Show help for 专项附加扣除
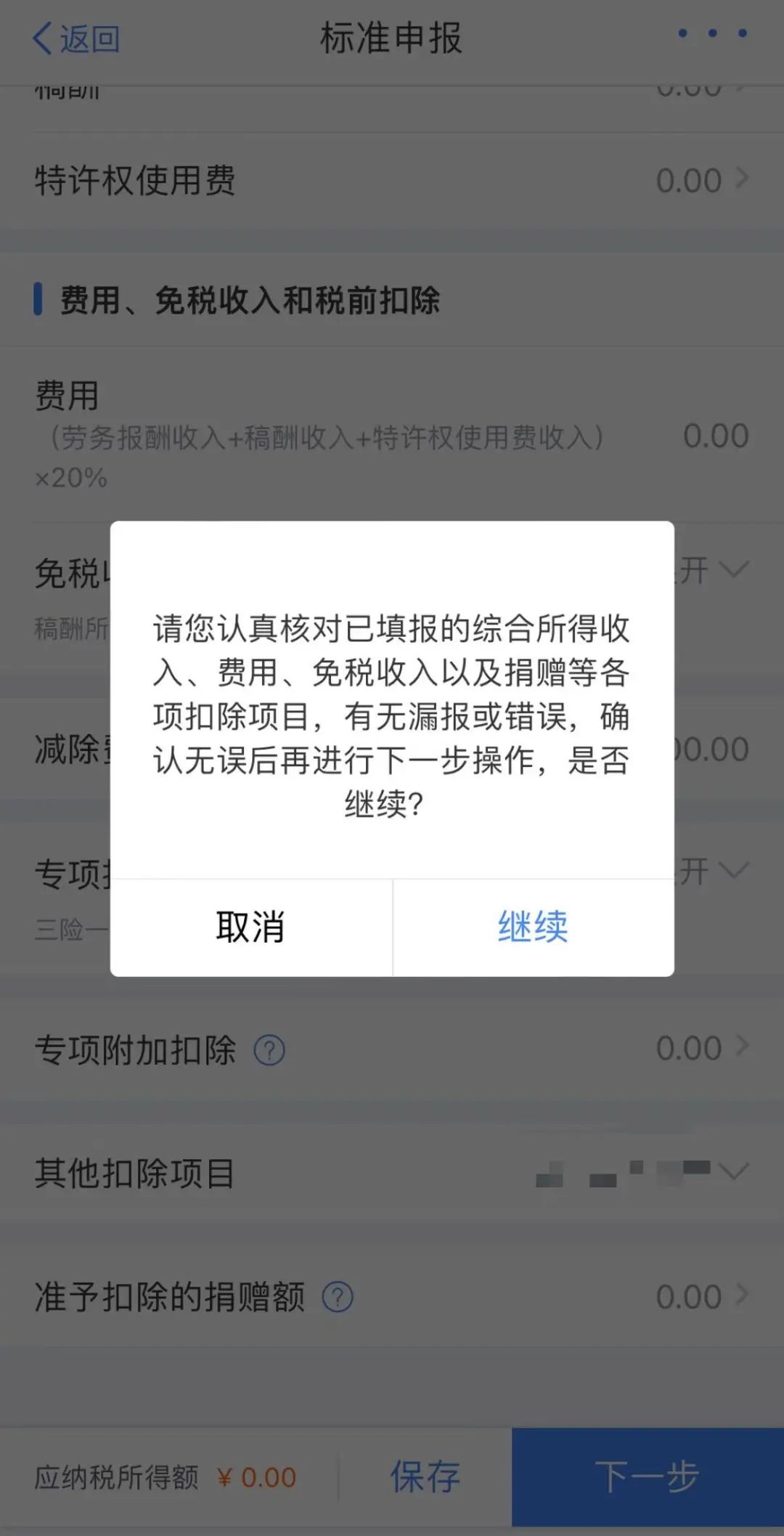The width and height of the screenshot is (784, 1536). [269, 1050]
